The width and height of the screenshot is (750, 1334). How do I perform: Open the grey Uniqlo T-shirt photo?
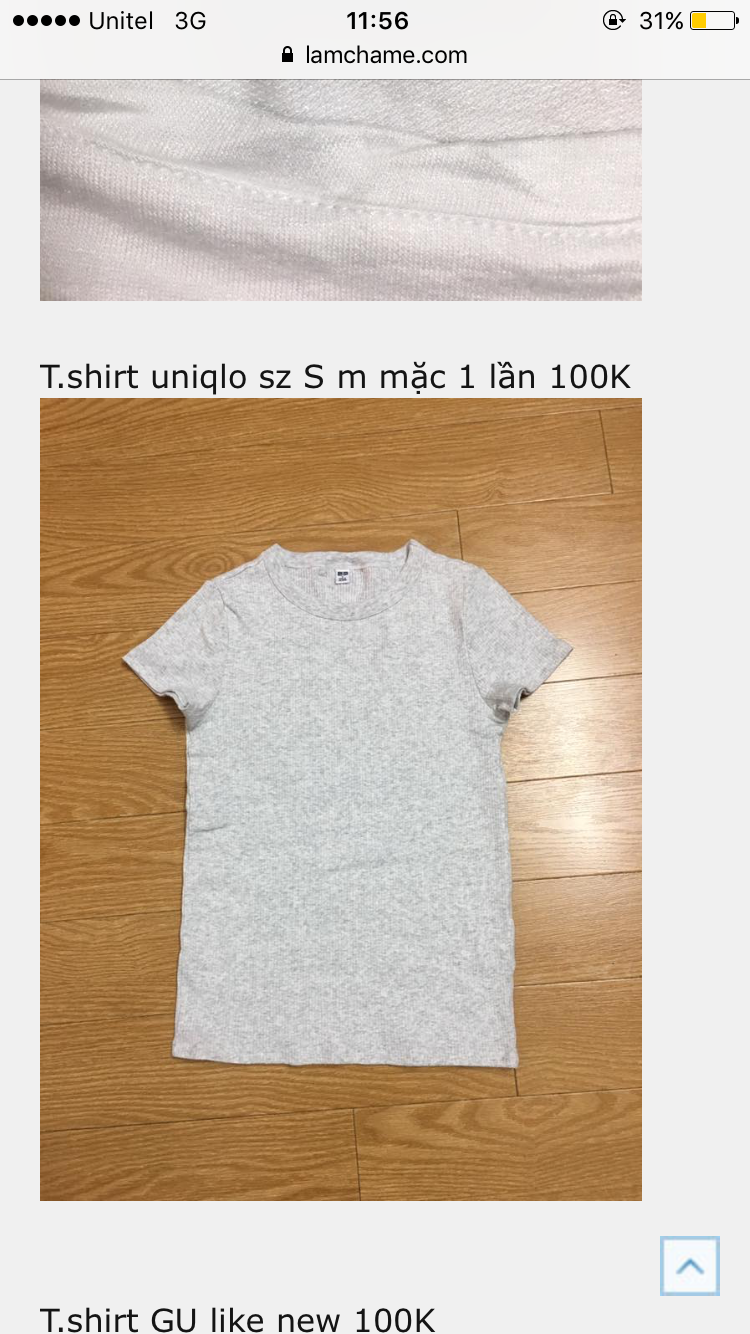click(x=341, y=798)
